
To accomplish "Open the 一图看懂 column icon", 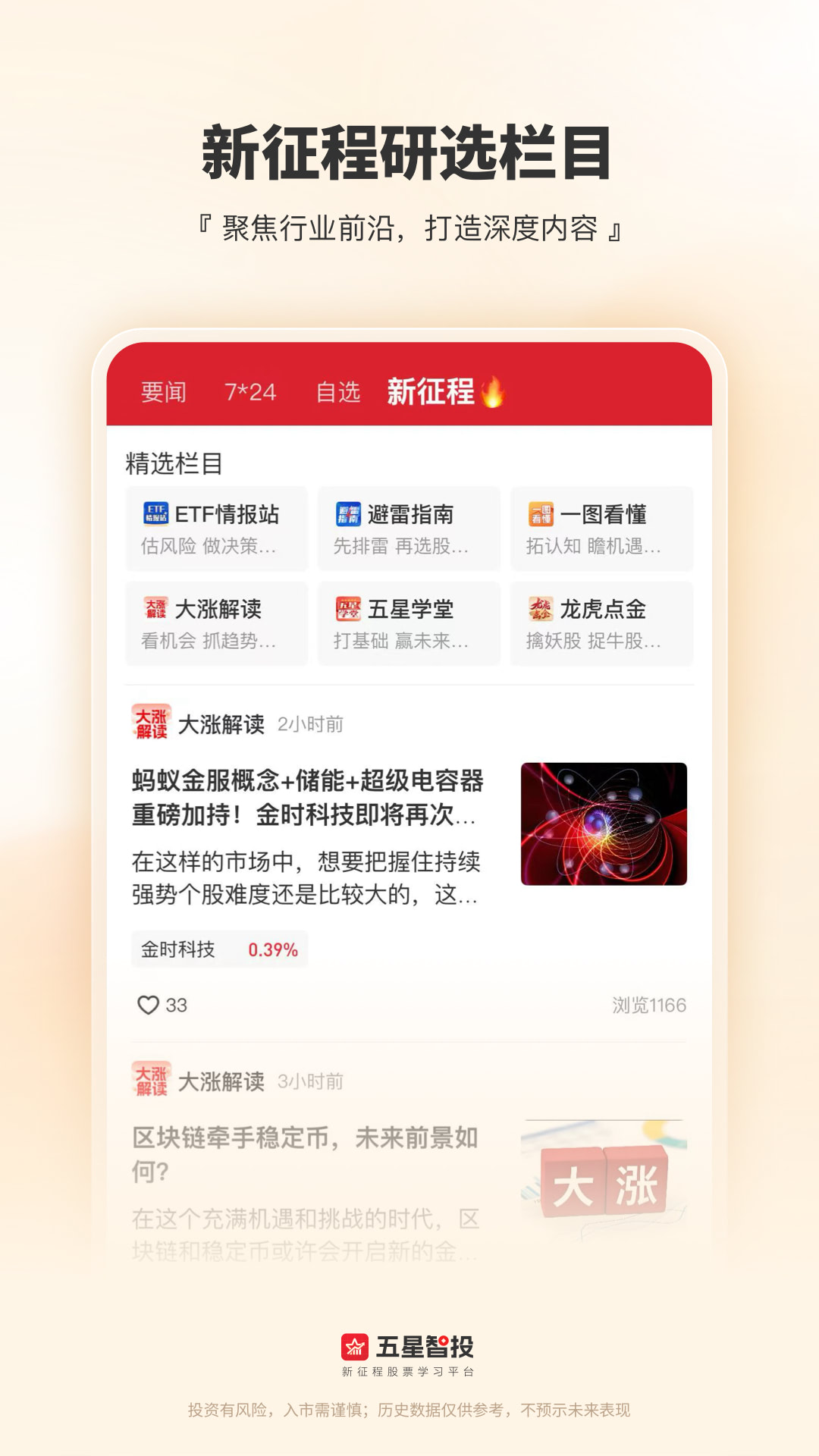I will [x=540, y=514].
